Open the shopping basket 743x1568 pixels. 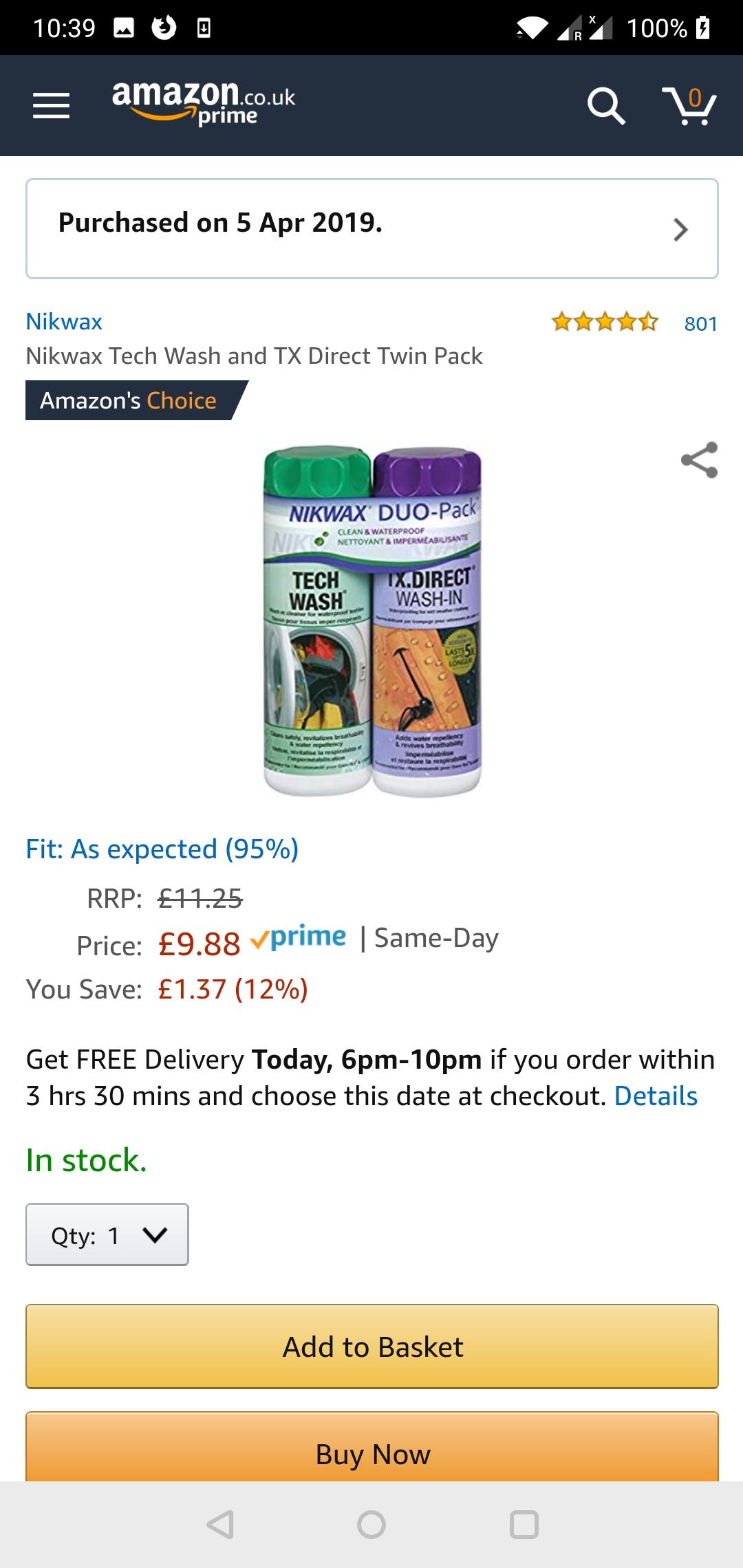click(689, 105)
